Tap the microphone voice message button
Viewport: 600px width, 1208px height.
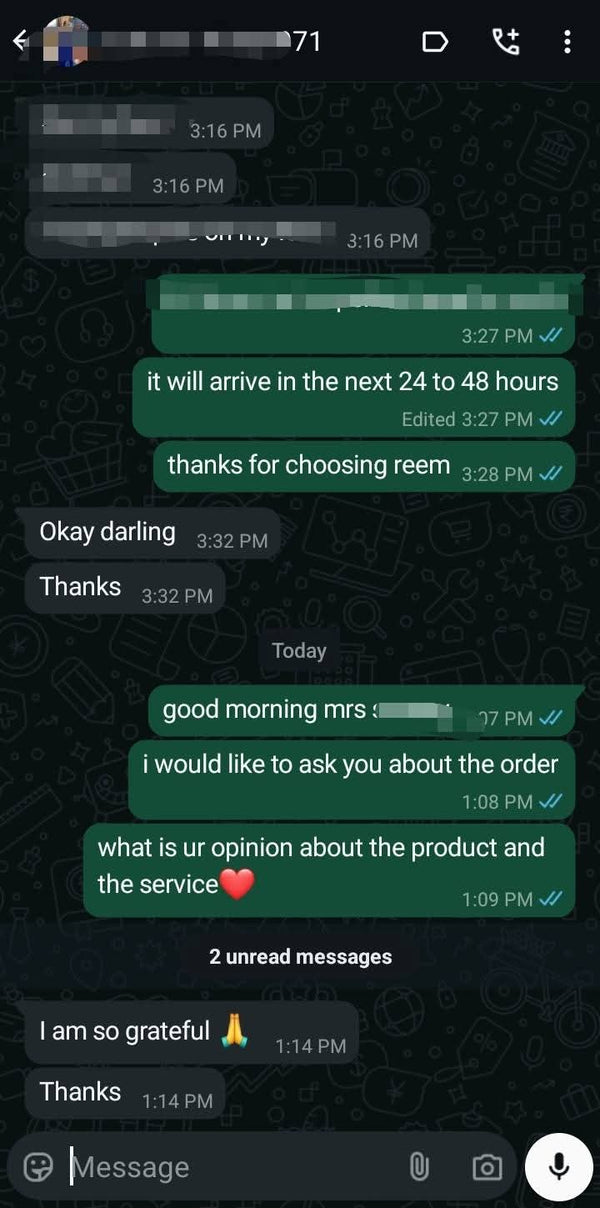pyautogui.click(x=559, y=1167)
